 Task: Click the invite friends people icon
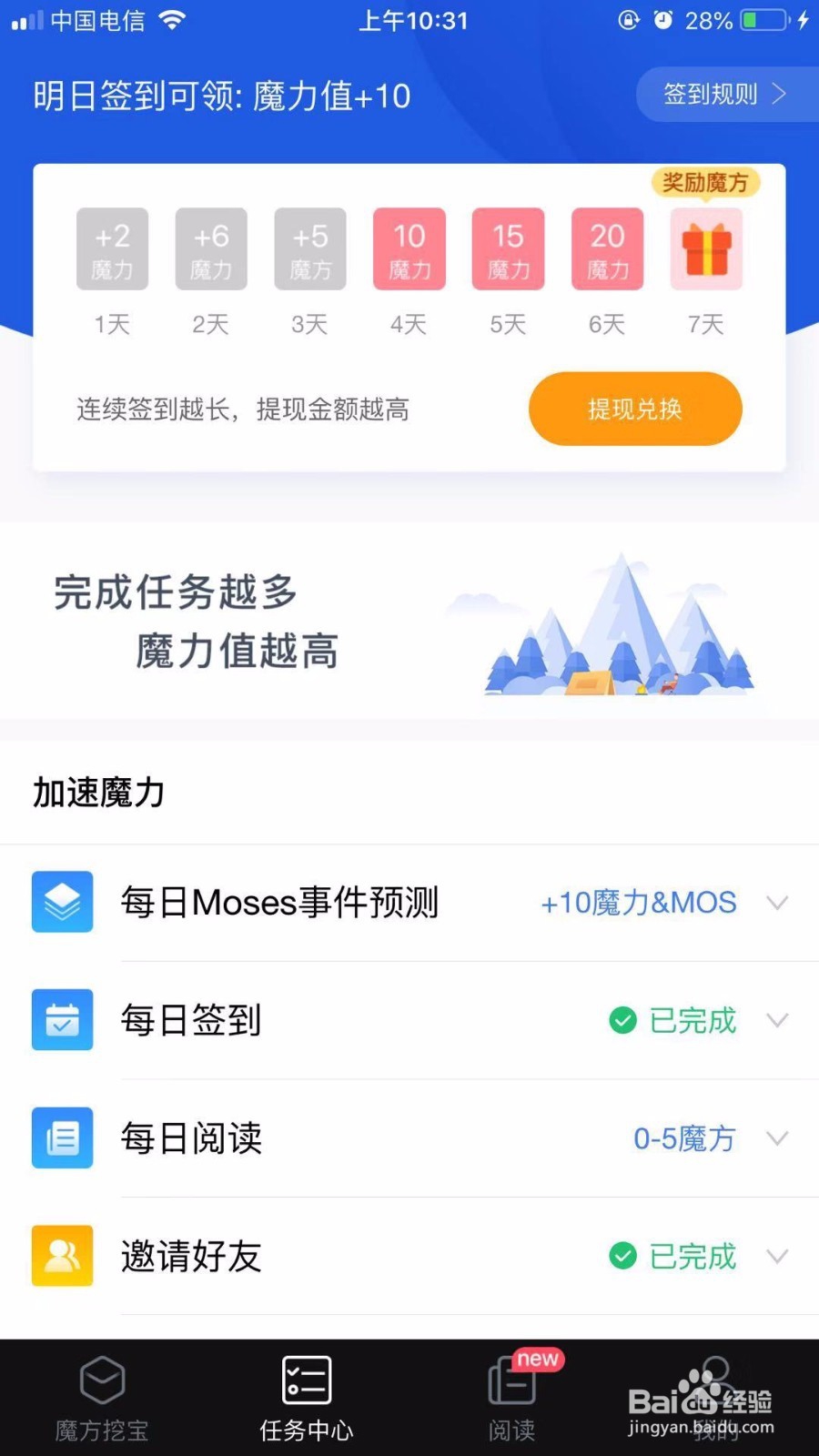pyautogui.click(x=62, y=1257)
